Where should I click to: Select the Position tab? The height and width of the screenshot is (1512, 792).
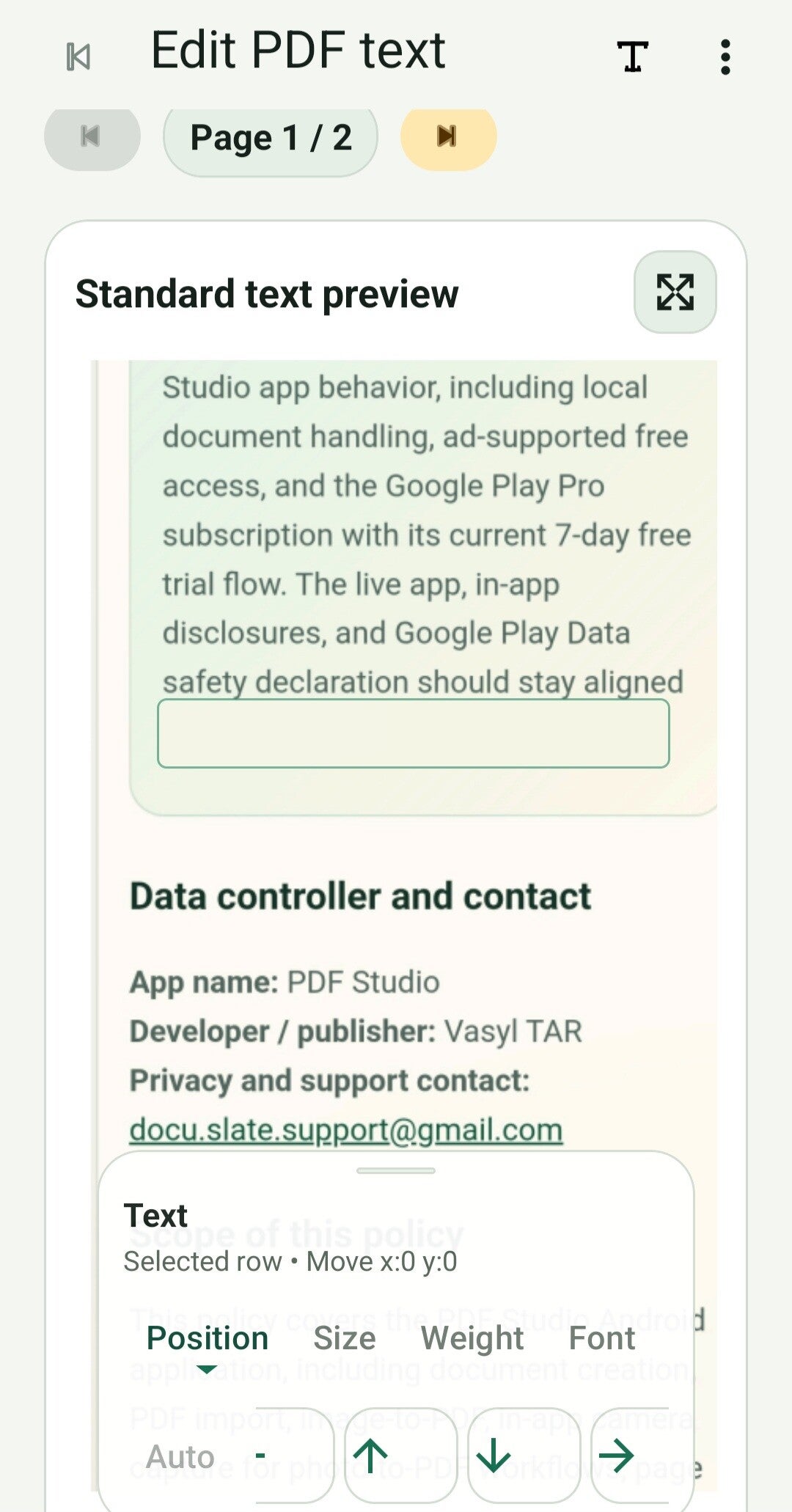208,1339
